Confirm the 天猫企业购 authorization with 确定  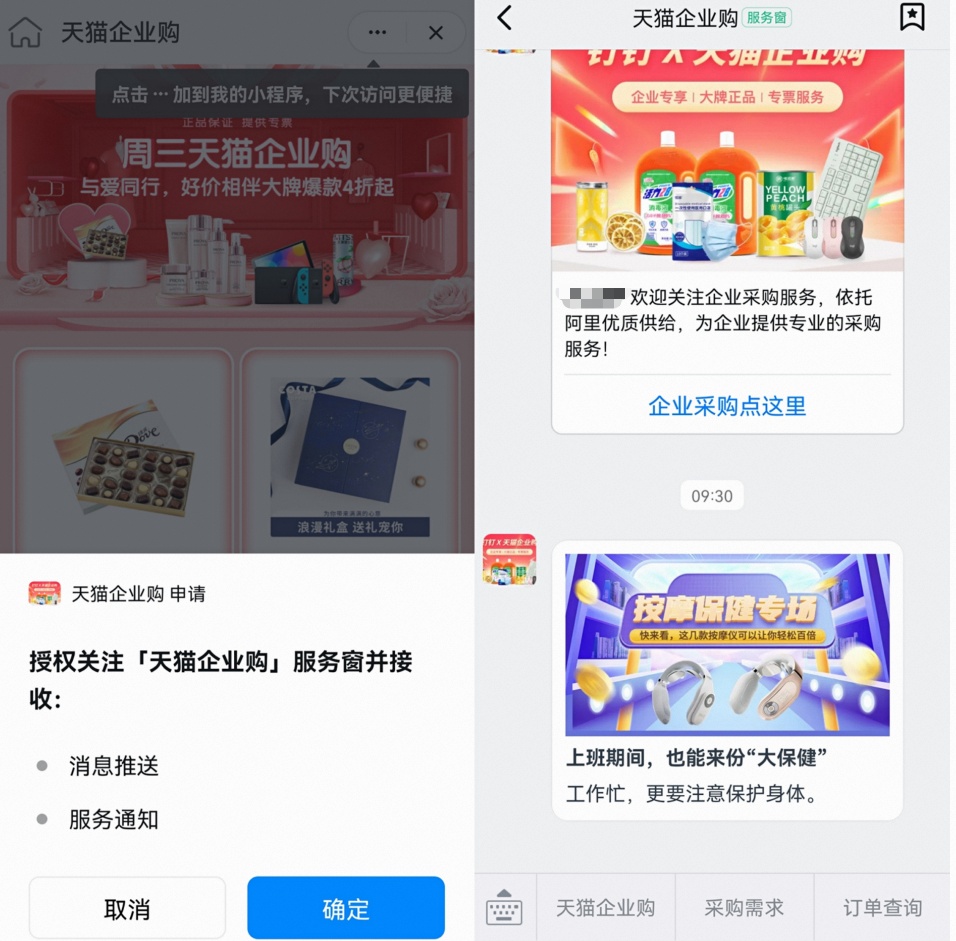click(345, 908)
